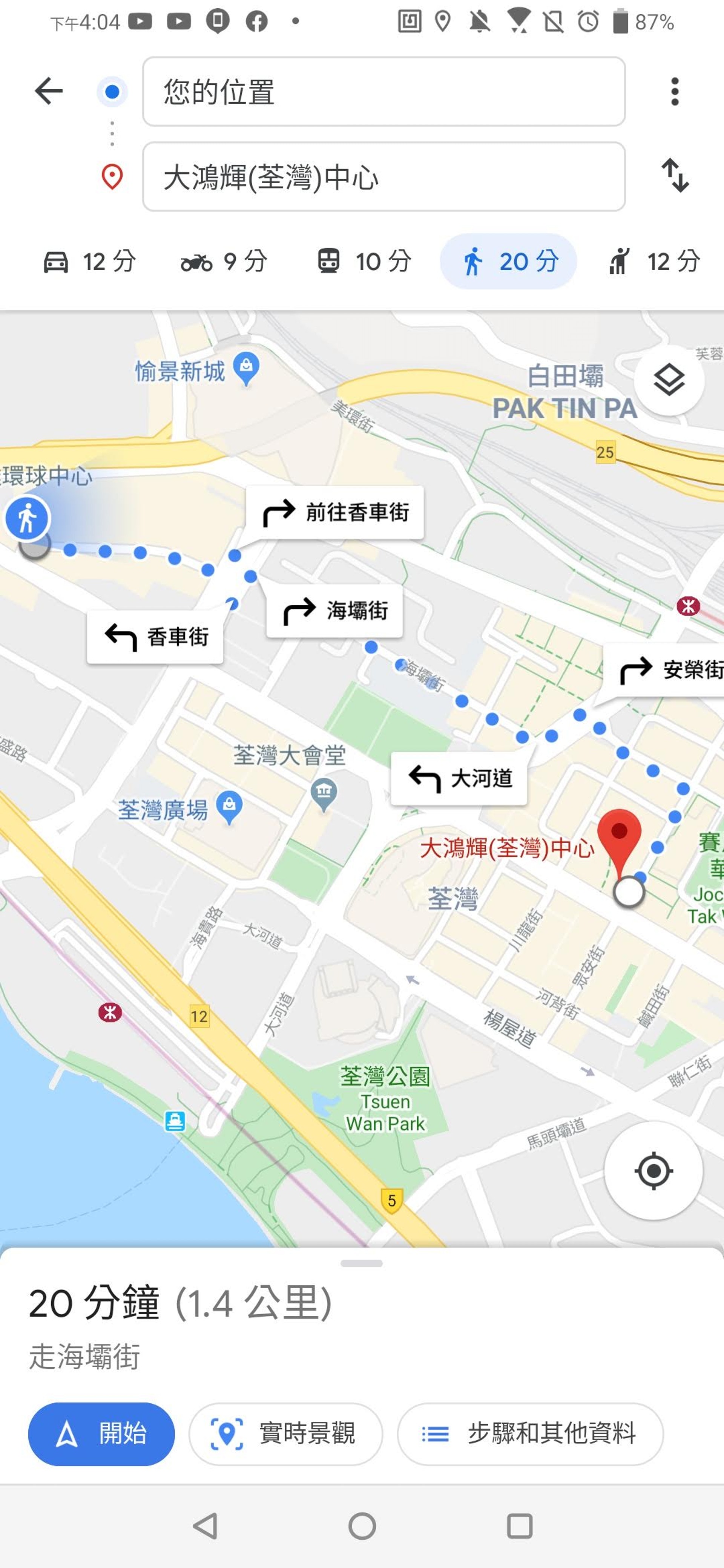Go back using the top-left arrow
The height and width of the screenshot is (1568, 724).
pos(49,91)
